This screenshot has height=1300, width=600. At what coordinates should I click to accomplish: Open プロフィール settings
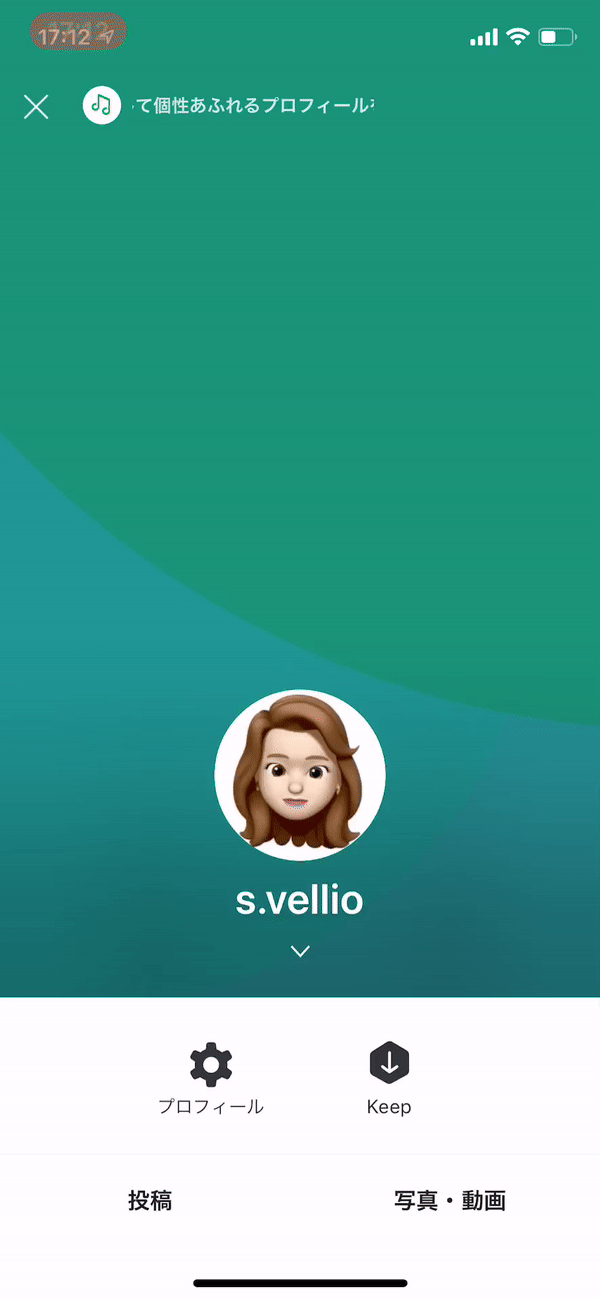[x=211, y=1077]
